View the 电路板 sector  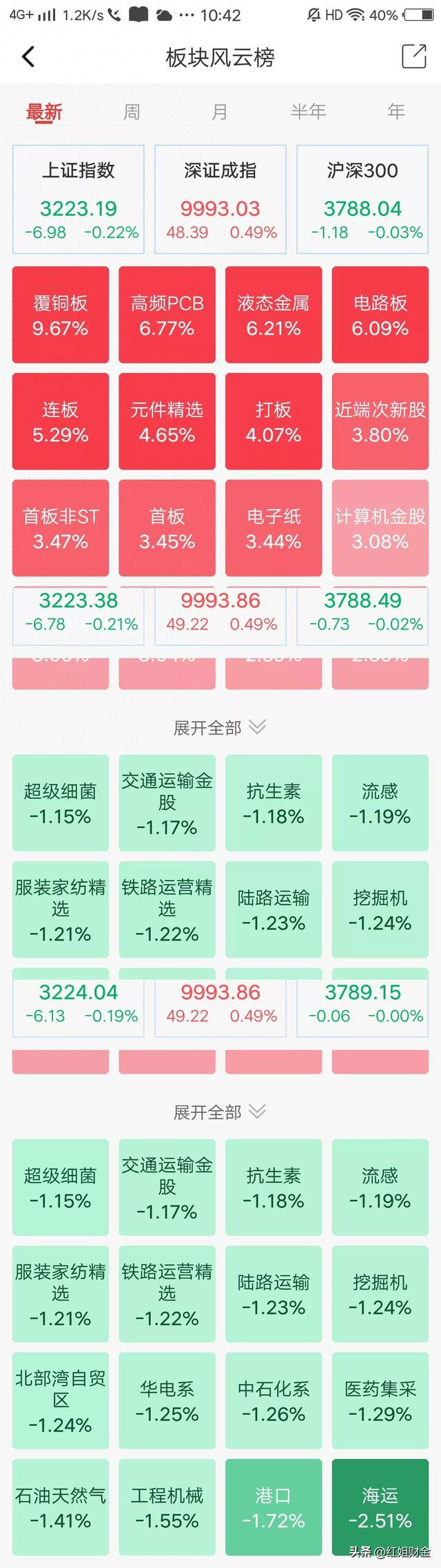[380, 315]
